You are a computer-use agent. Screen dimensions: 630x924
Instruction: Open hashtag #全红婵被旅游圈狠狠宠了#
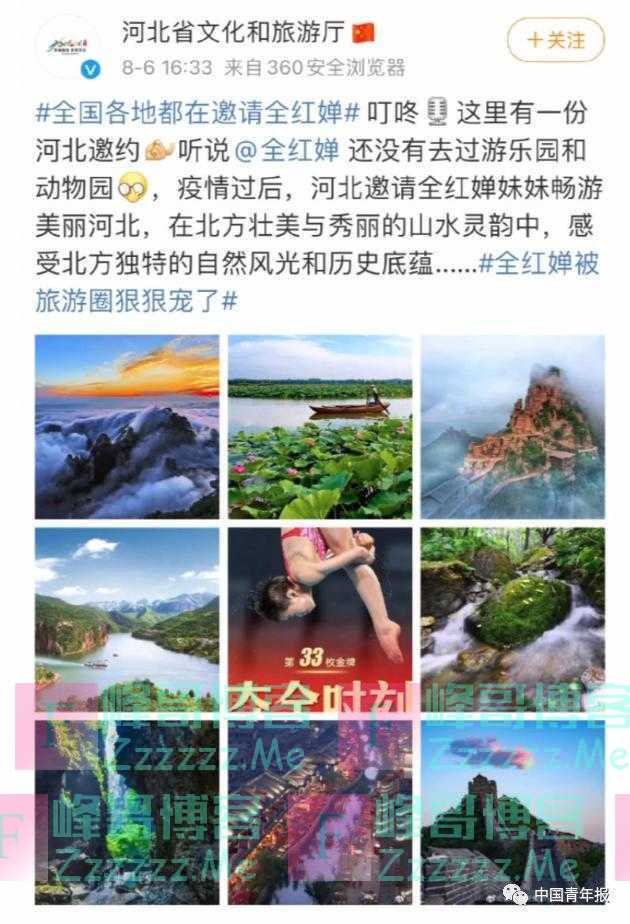[136, 300]
